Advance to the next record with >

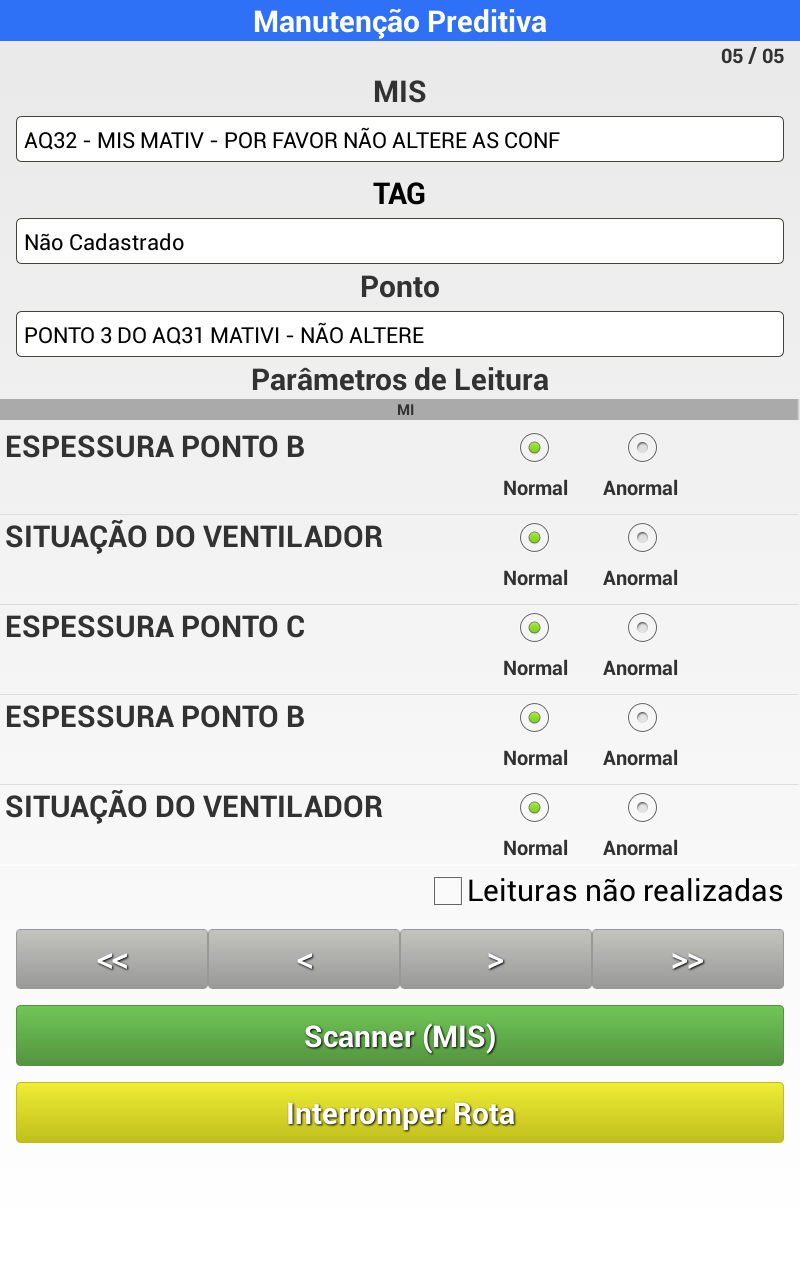[x=496, y=960]
